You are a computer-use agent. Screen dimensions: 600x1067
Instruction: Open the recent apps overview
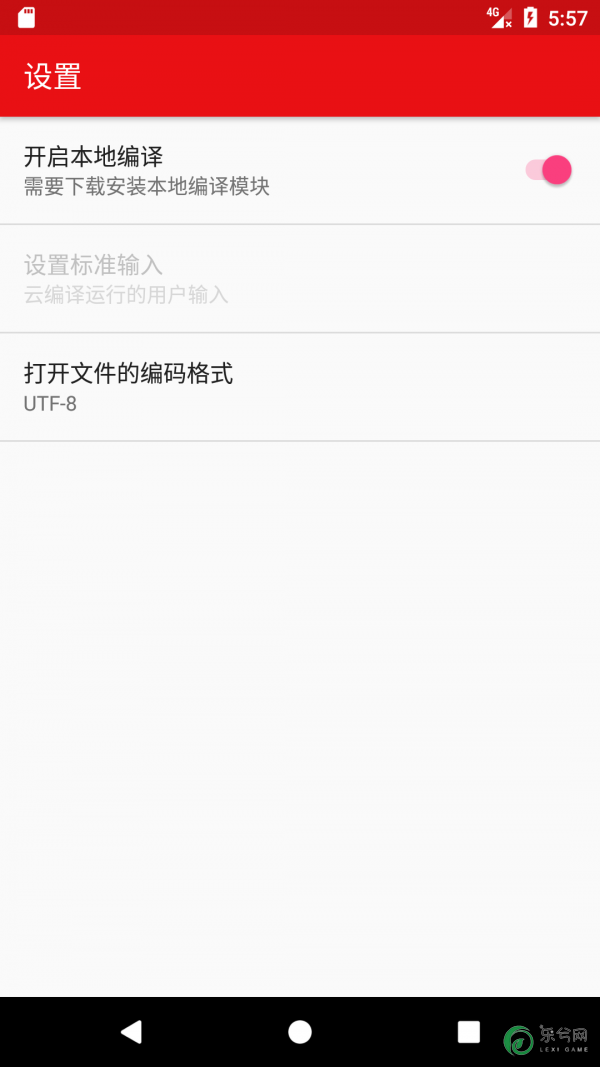tap(469, 1032)
